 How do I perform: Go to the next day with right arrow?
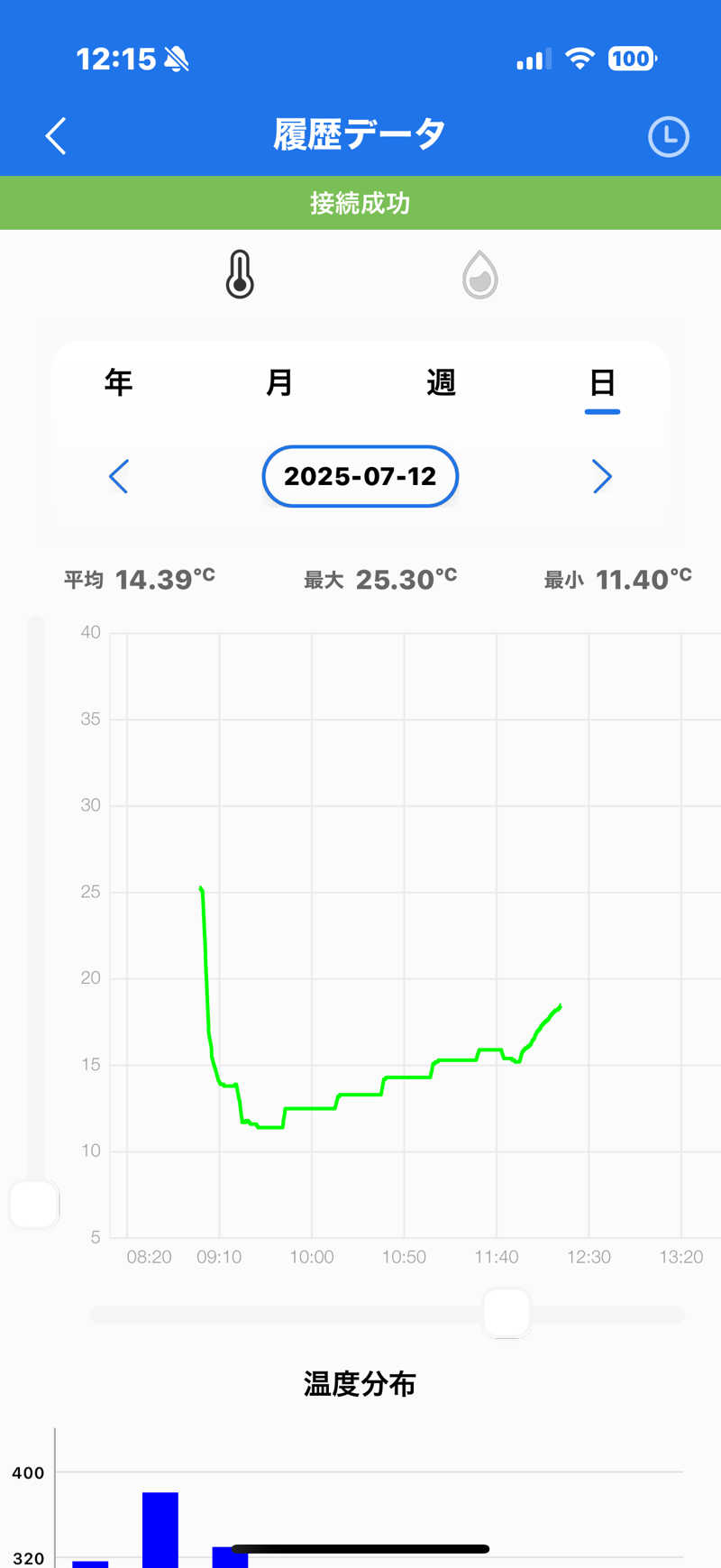[x=602, y=476]
